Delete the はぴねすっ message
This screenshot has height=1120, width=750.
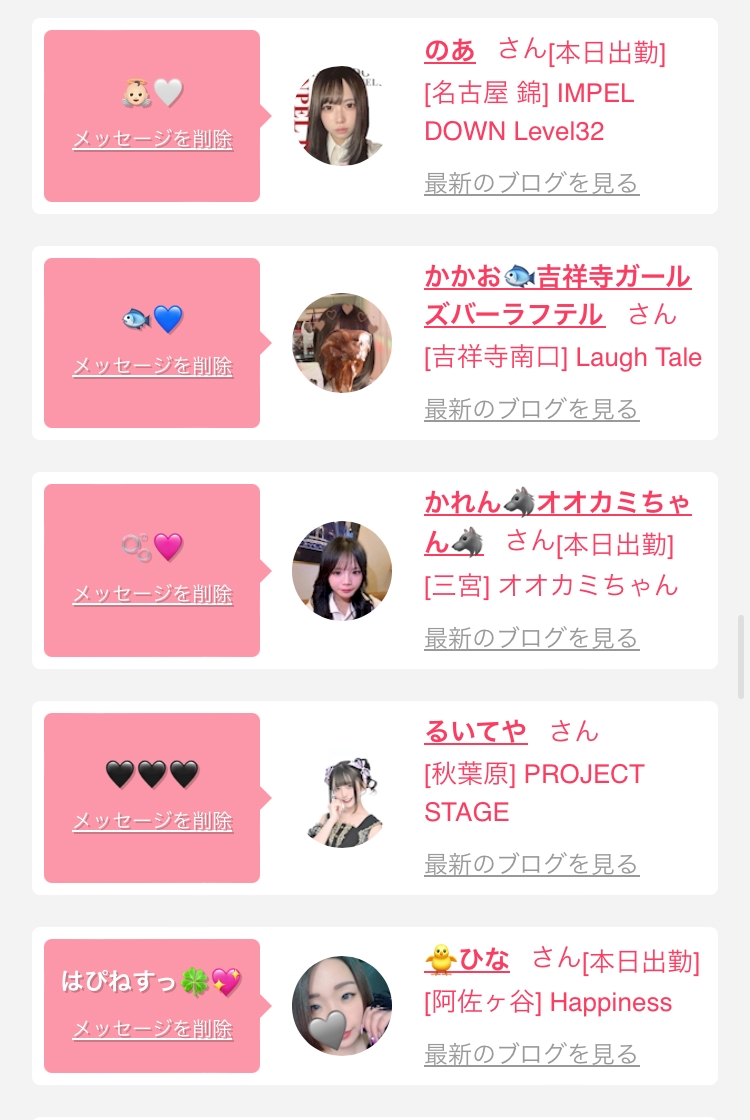[x=153, y=1029]
